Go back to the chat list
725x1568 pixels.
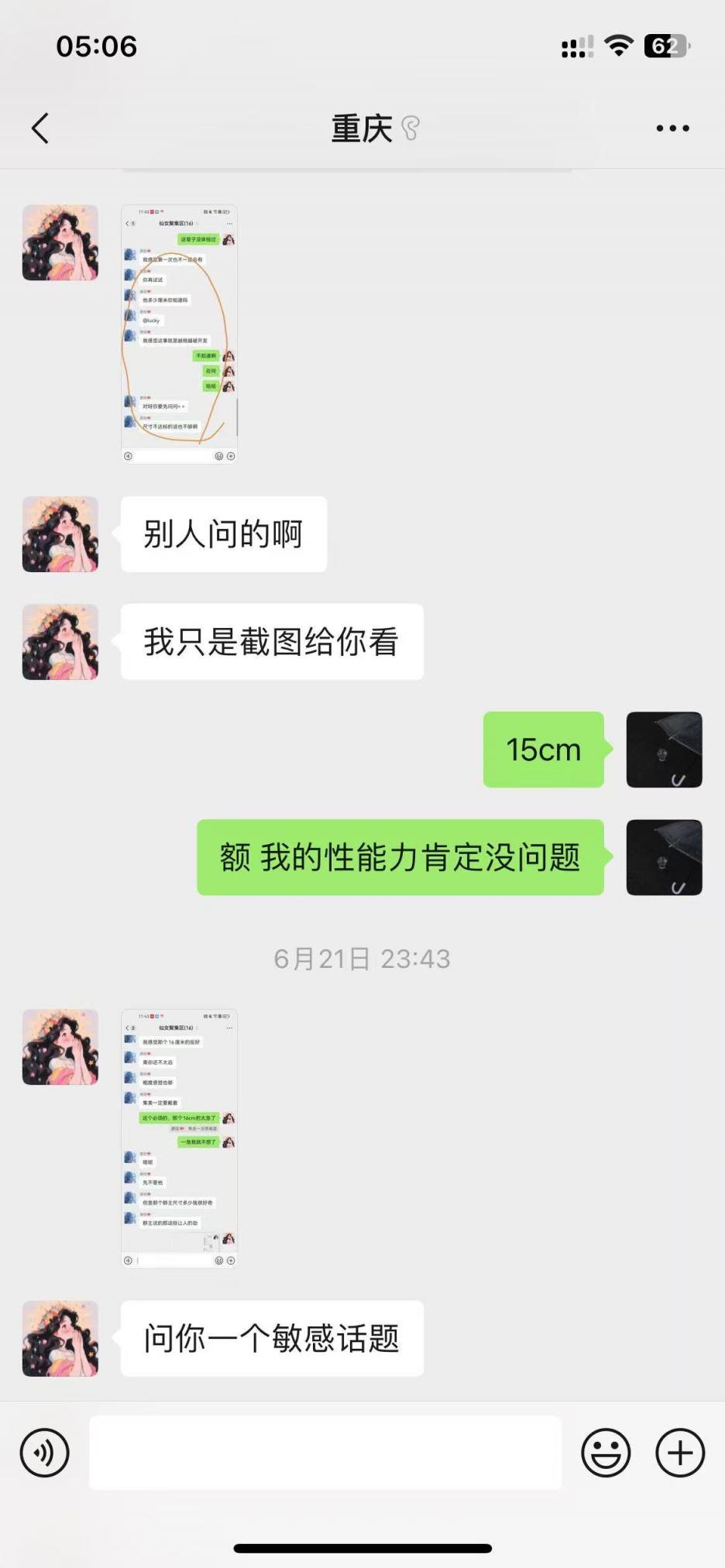pos(40,129)
